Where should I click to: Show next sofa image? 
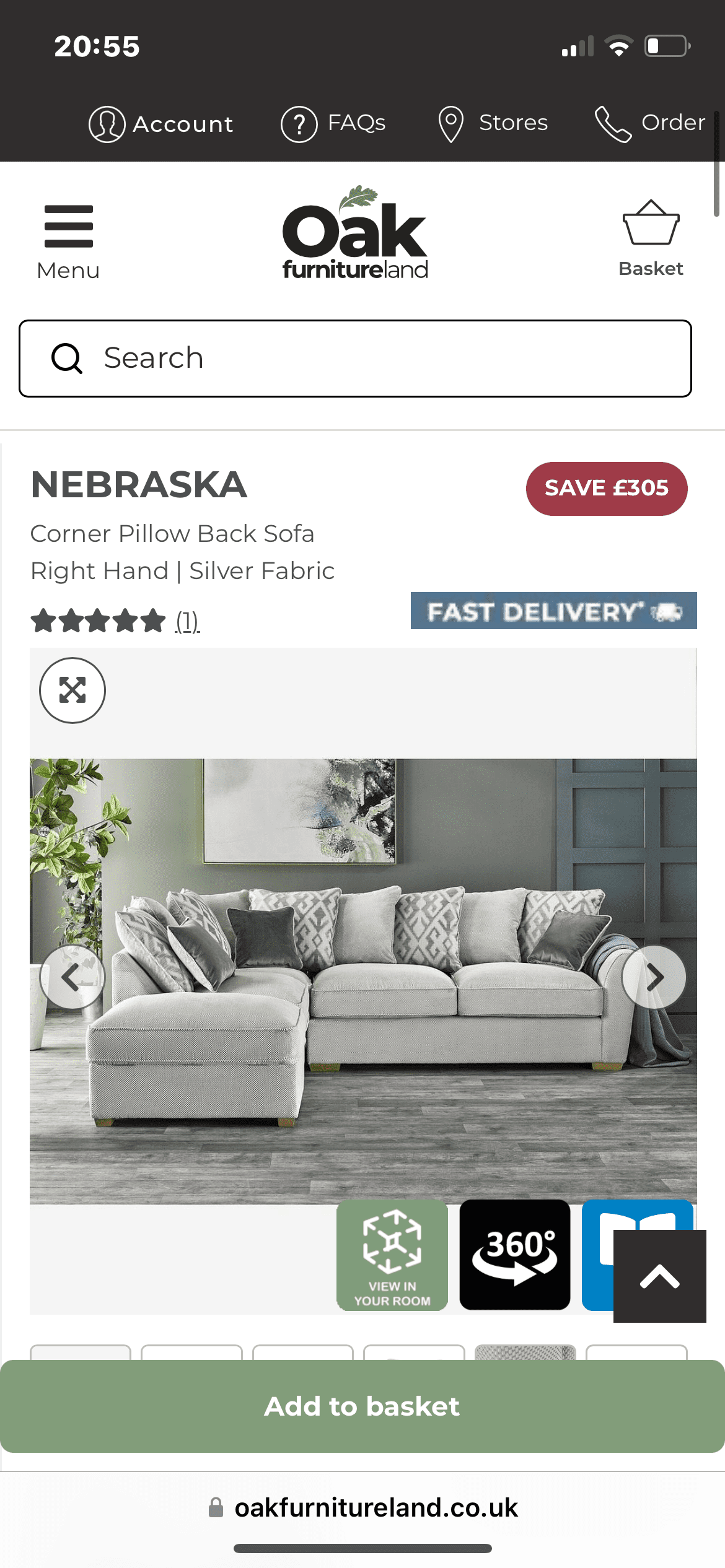click(654, 977)
